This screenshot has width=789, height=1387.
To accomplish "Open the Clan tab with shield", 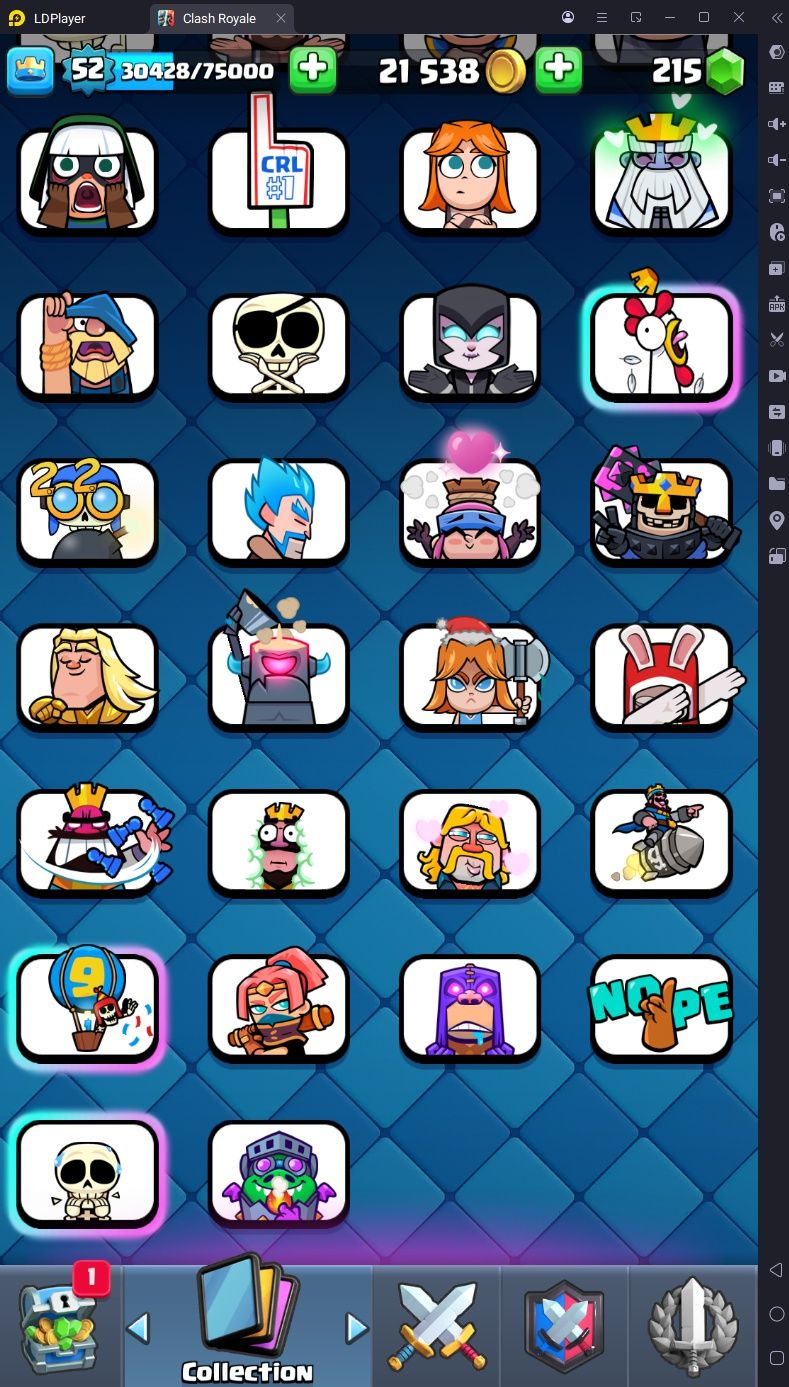I will 564,1327.
